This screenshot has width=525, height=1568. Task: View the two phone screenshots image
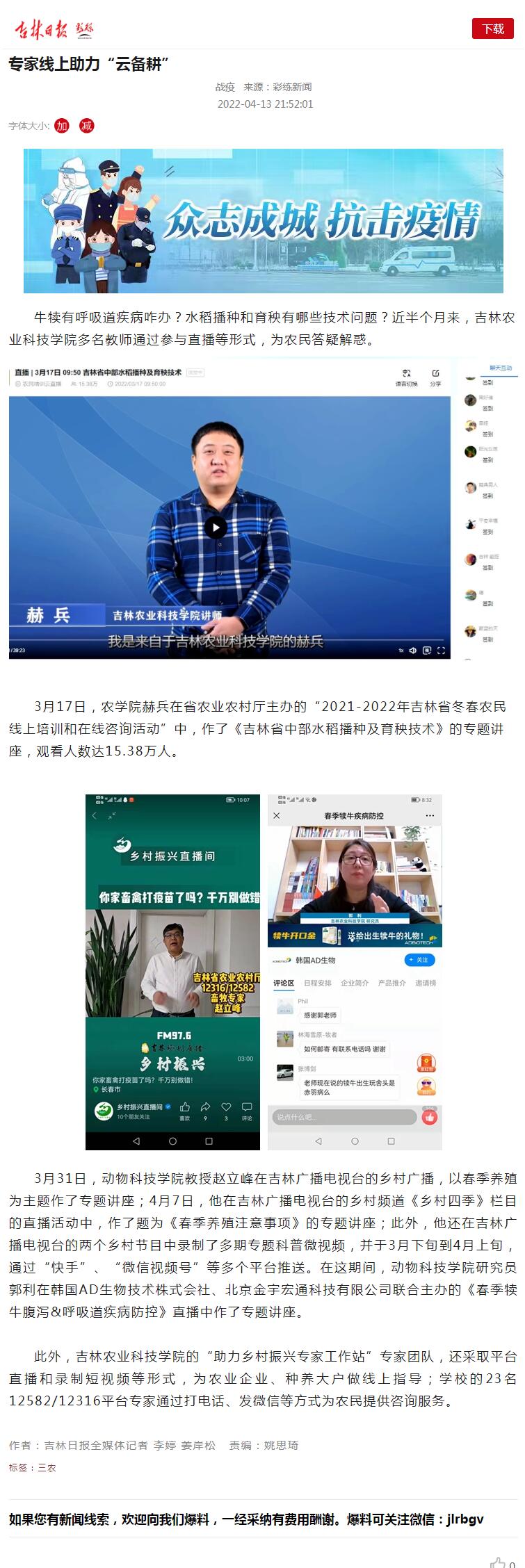tap(264, 972)
